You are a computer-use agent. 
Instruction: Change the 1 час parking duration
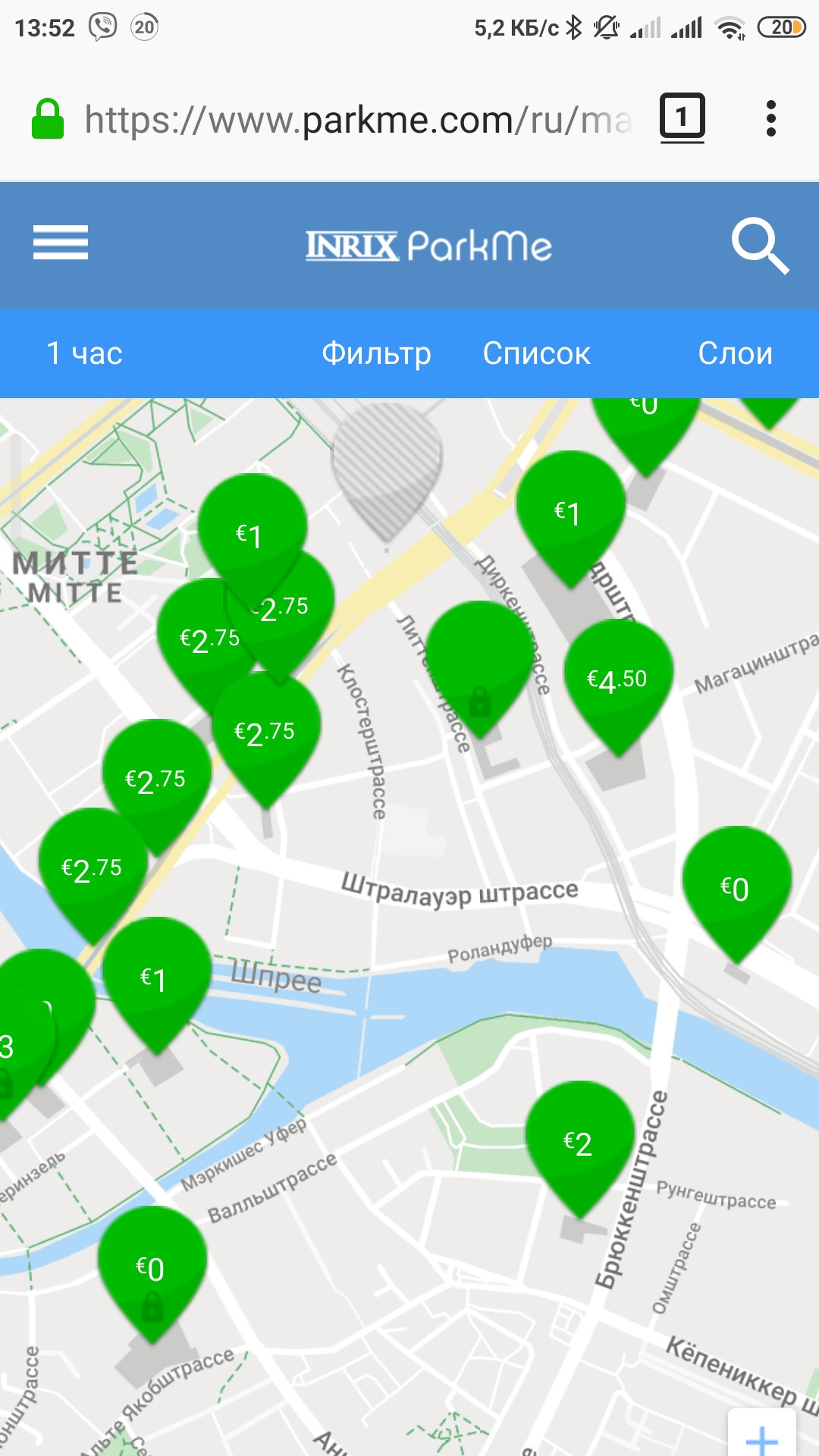(x=85, y=353)
